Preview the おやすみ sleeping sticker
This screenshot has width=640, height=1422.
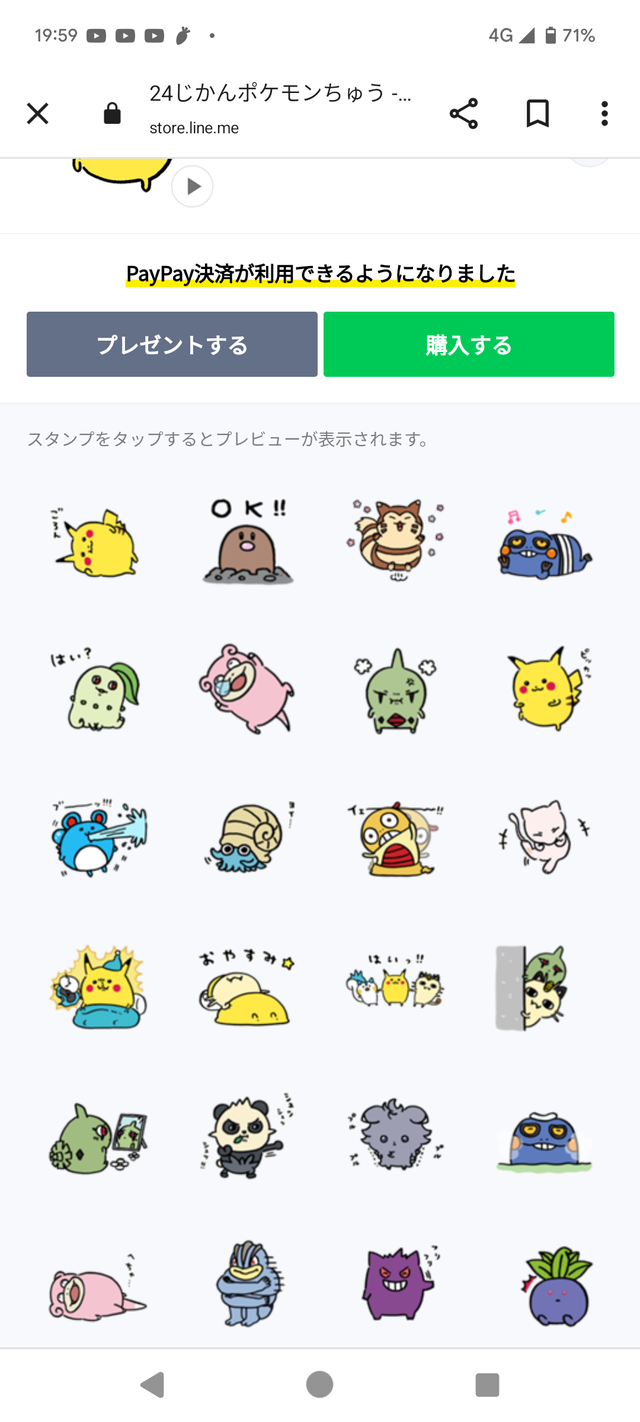246,987
